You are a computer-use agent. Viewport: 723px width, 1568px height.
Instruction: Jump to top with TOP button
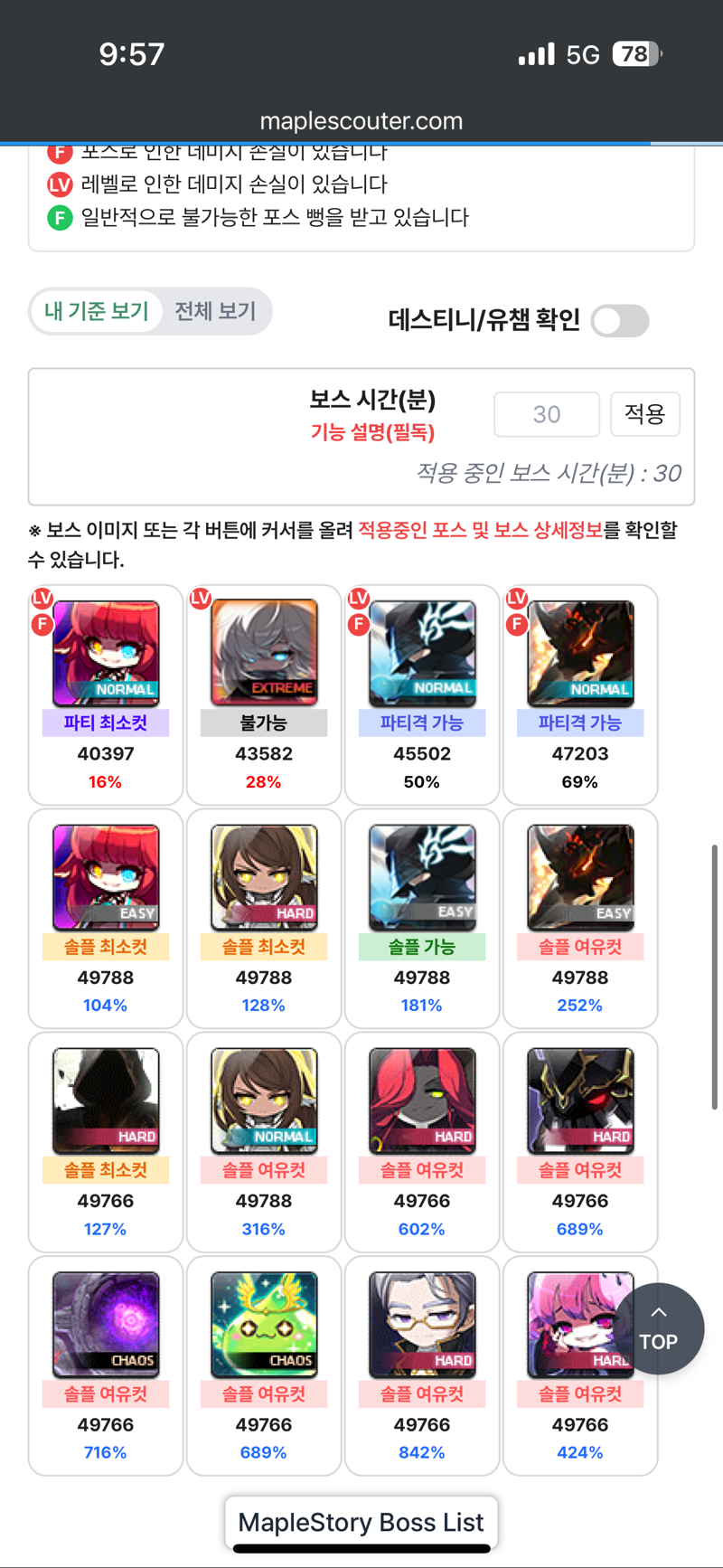click(x=659, y=1328)
